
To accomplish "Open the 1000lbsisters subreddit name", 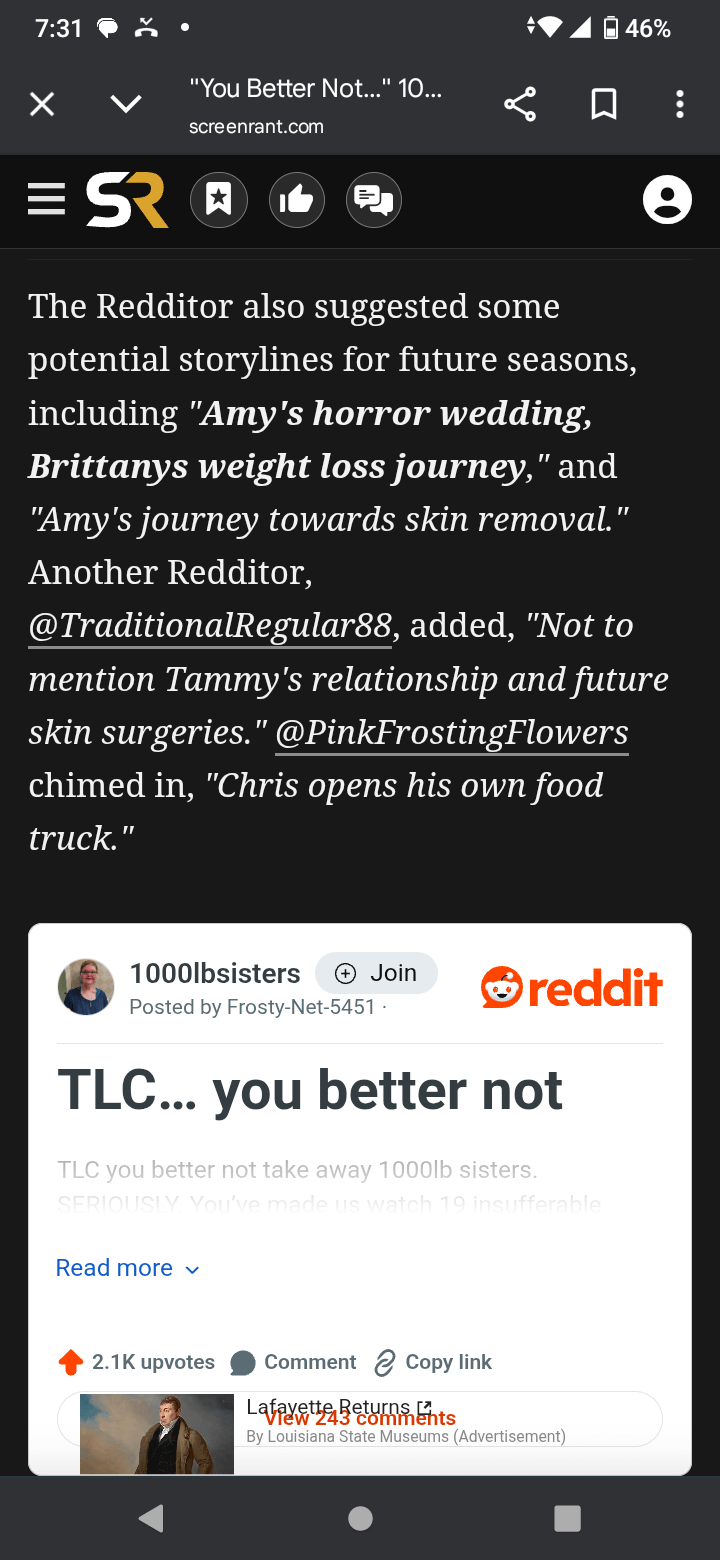I will [x=215, y=973].
